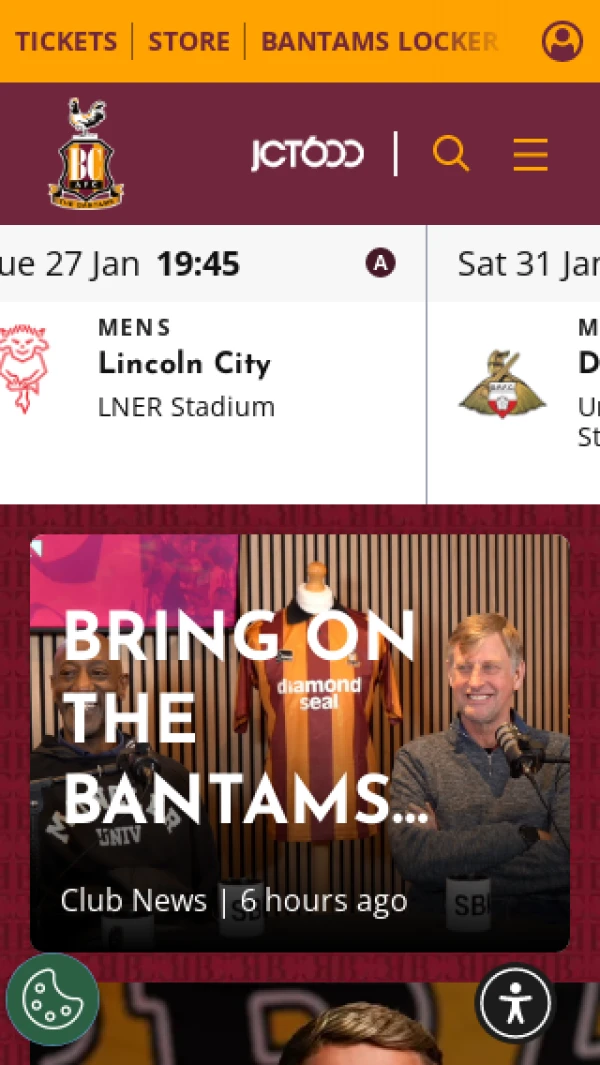
Task: Open the hamburger menu
Action: coord(530,154)
